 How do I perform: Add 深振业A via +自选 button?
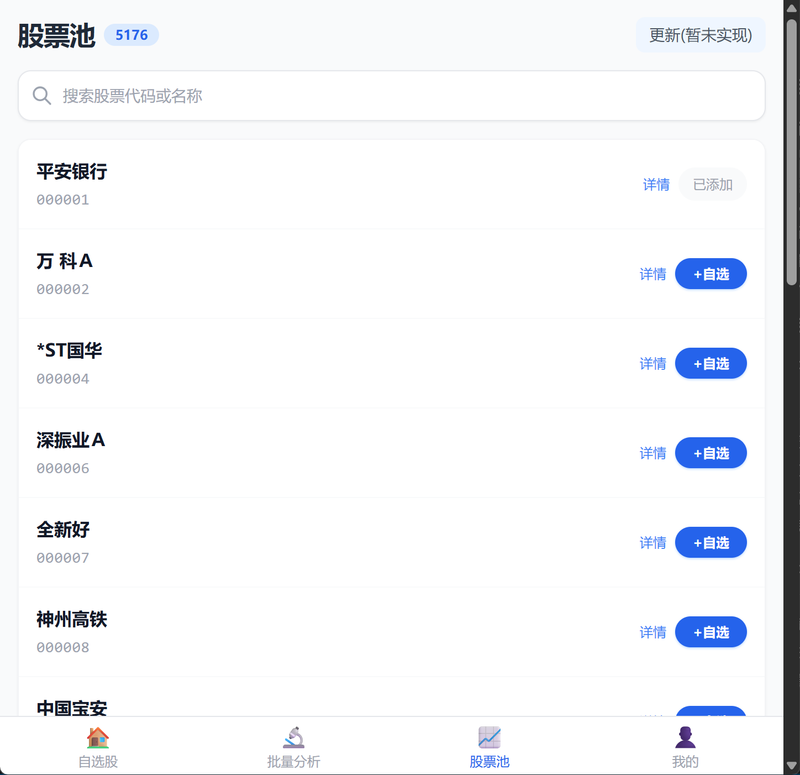pyautogui.click(x=710, y=453)
